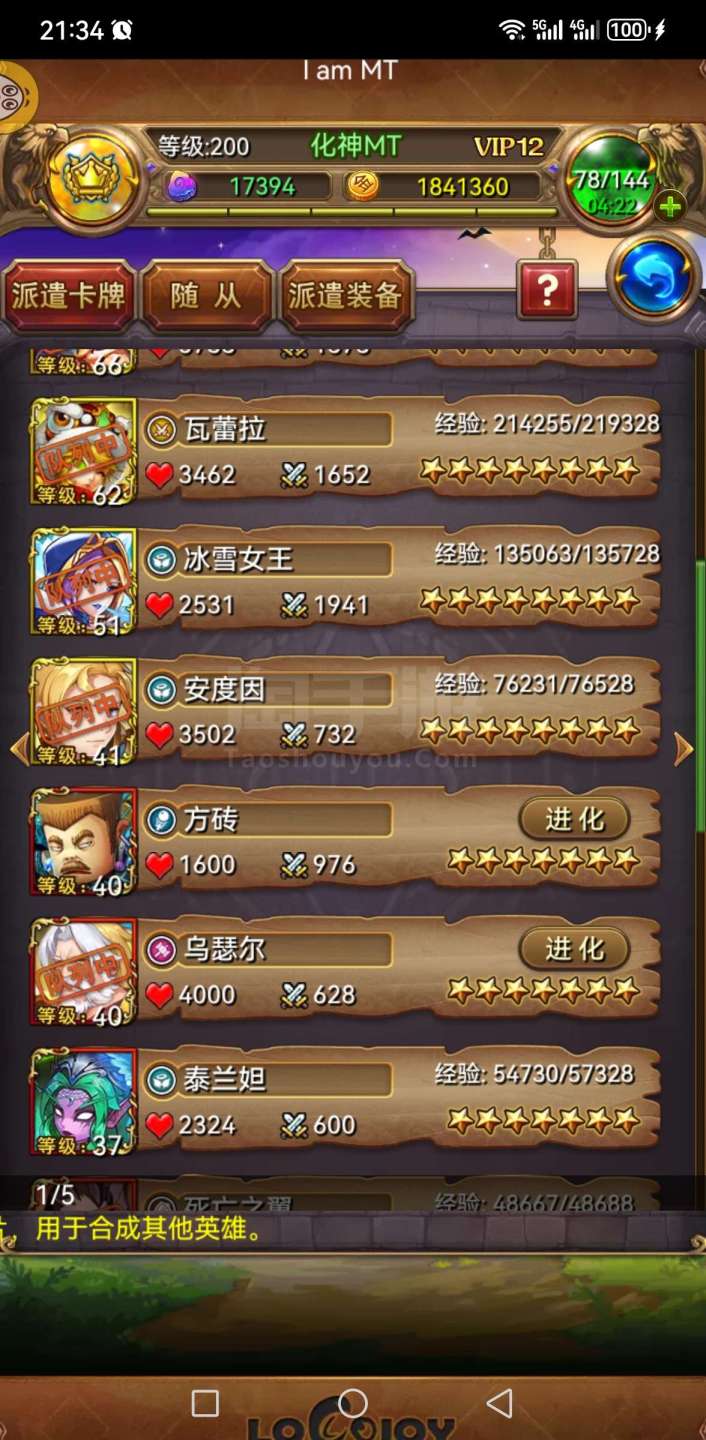This screenshot has height=1440, width=706.
Task: Tap the system home button
Action: [352, 1403]
